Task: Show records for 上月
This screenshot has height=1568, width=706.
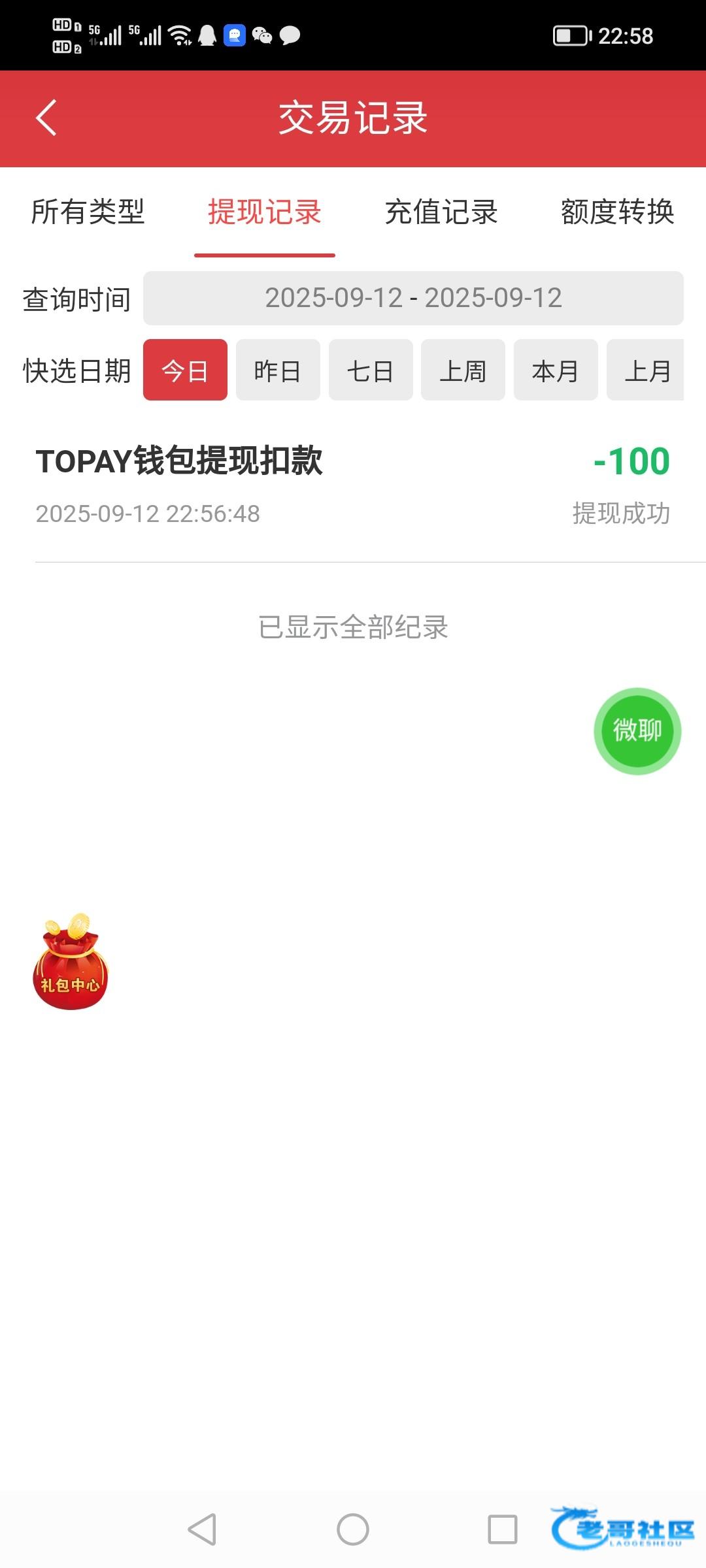Action: (x=646, y=370)
